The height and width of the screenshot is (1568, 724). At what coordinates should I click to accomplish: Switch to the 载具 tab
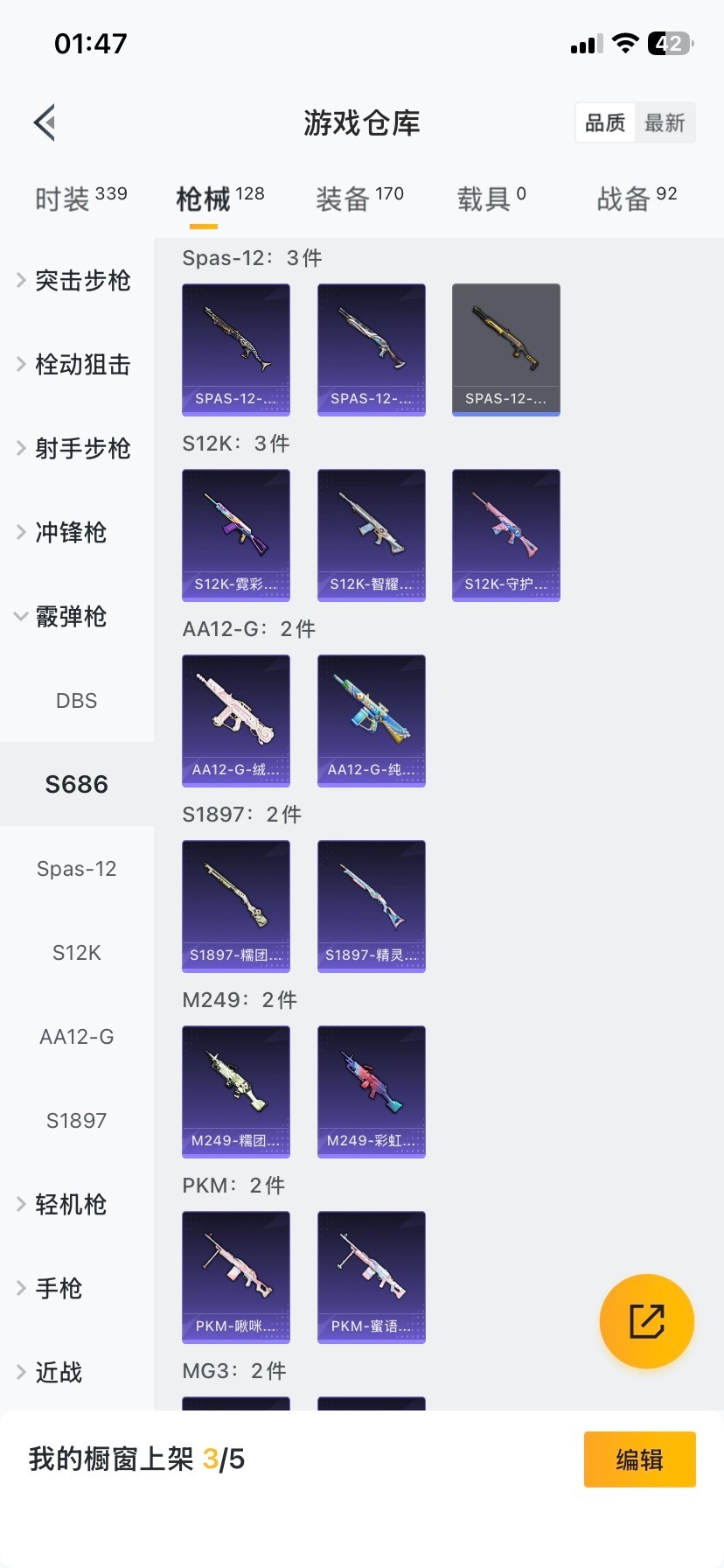click(491, 199)
